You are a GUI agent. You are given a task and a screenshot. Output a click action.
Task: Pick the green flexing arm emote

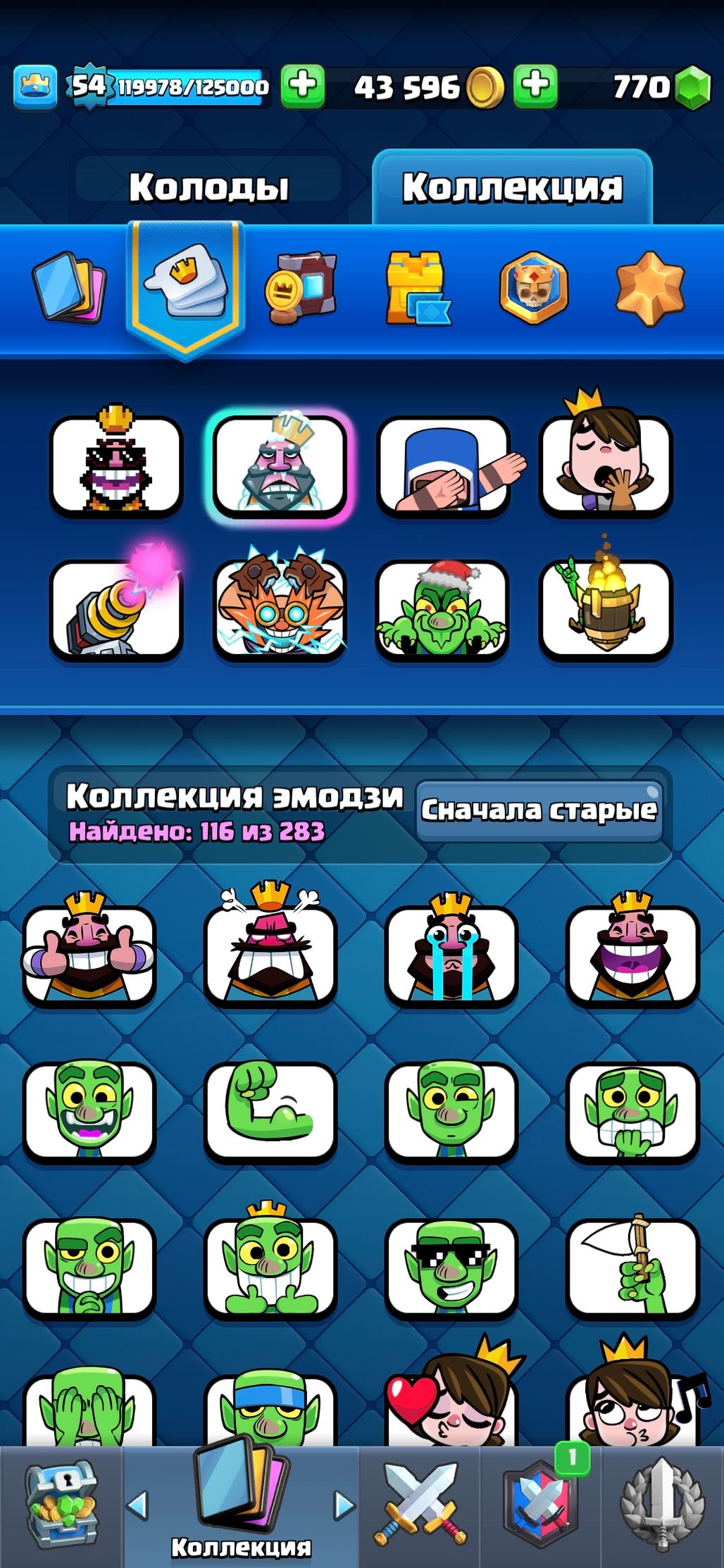270,1110
